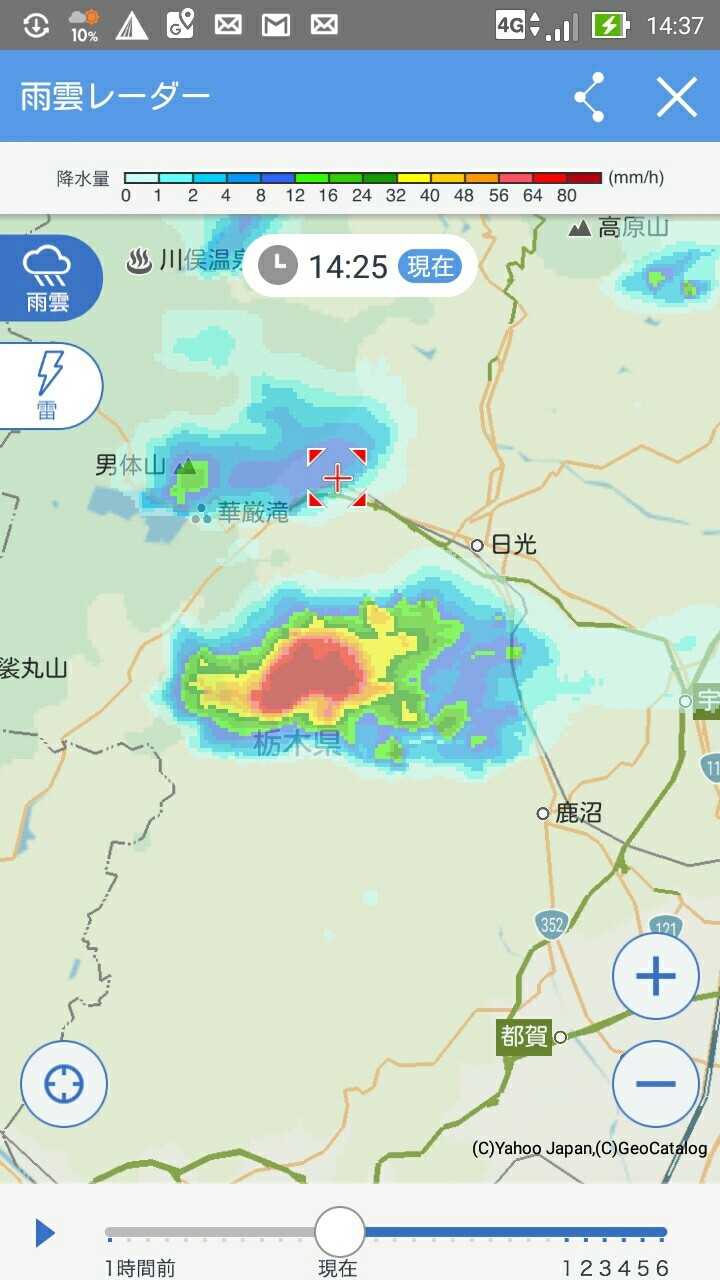Zoom out on the map
The height and width of the screenshot is (1280, 720).
tap(655, 1083)
